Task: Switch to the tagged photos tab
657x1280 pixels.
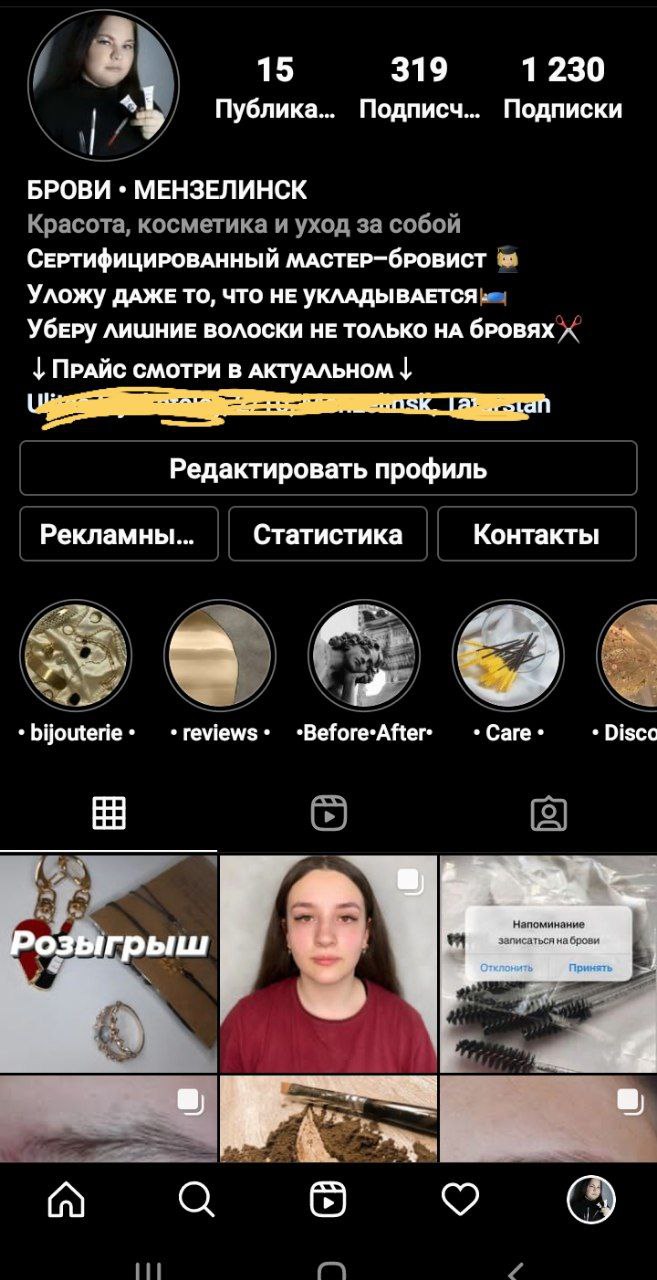Action: [548, 813]
